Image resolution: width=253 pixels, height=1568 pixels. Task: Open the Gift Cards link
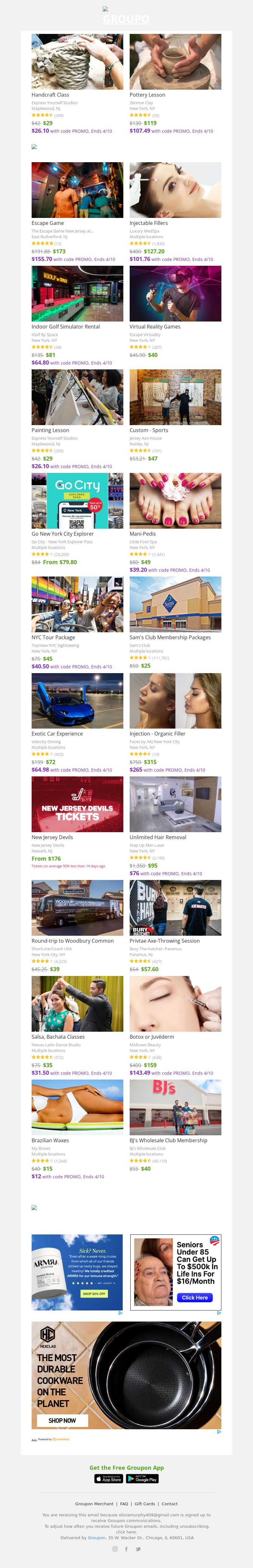145,1503
